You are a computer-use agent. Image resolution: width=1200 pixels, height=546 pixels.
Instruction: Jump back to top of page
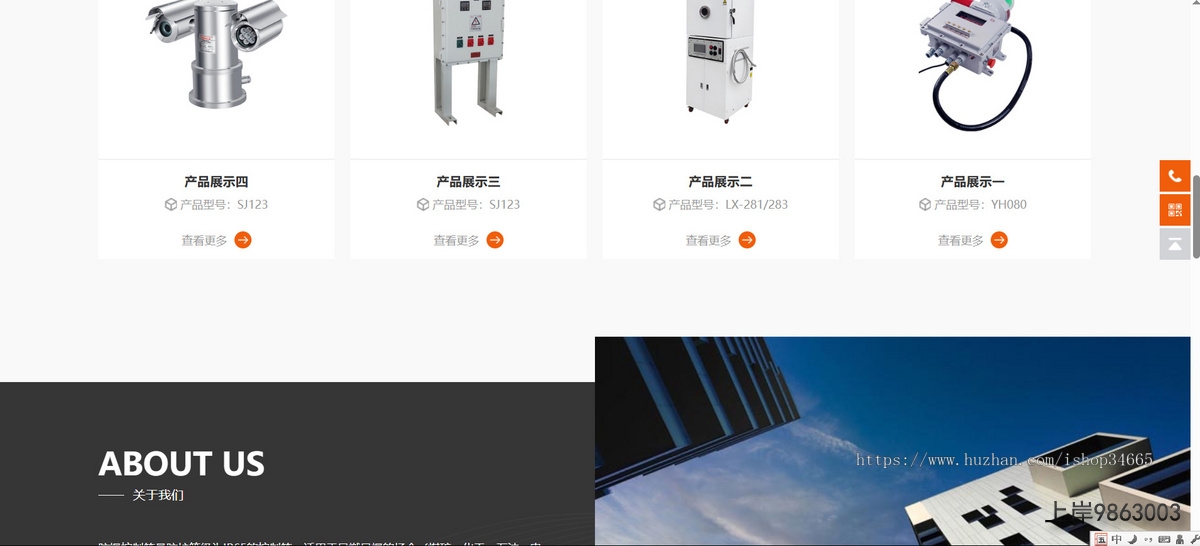pyautogui.click(x=1175, y=244)
